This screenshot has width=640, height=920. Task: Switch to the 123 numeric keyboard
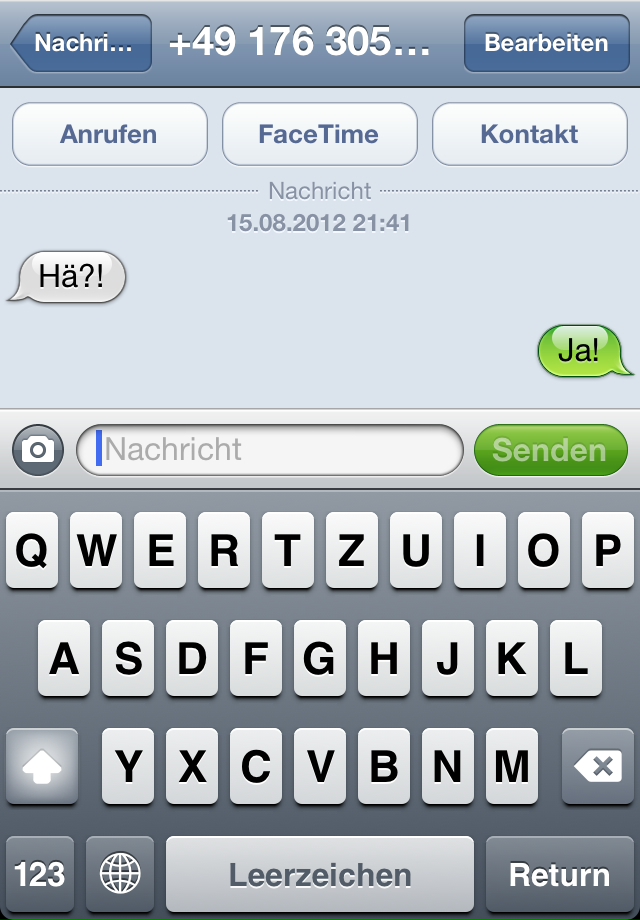(40, 874)
